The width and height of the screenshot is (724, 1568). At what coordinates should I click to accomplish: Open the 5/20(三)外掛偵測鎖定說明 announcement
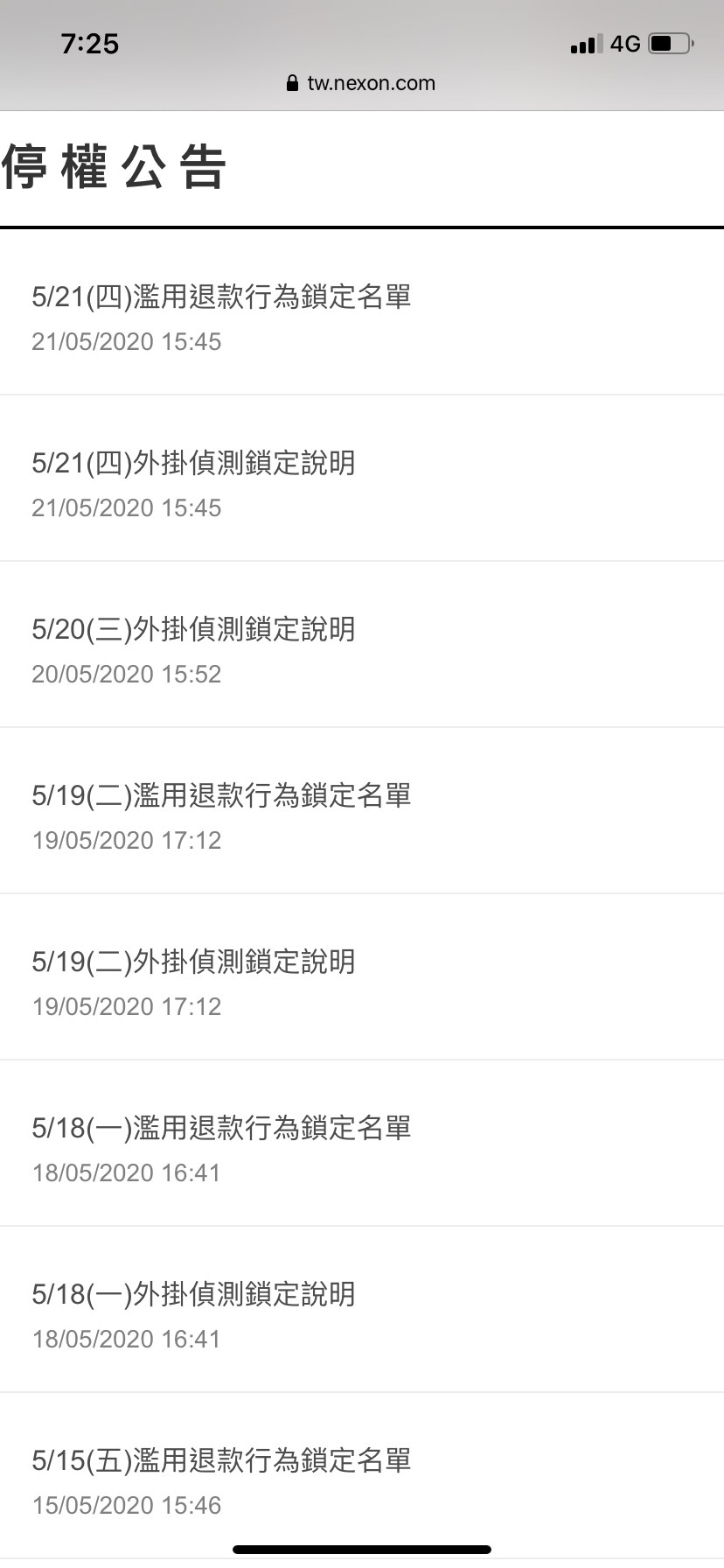click(x=362, y=645)
